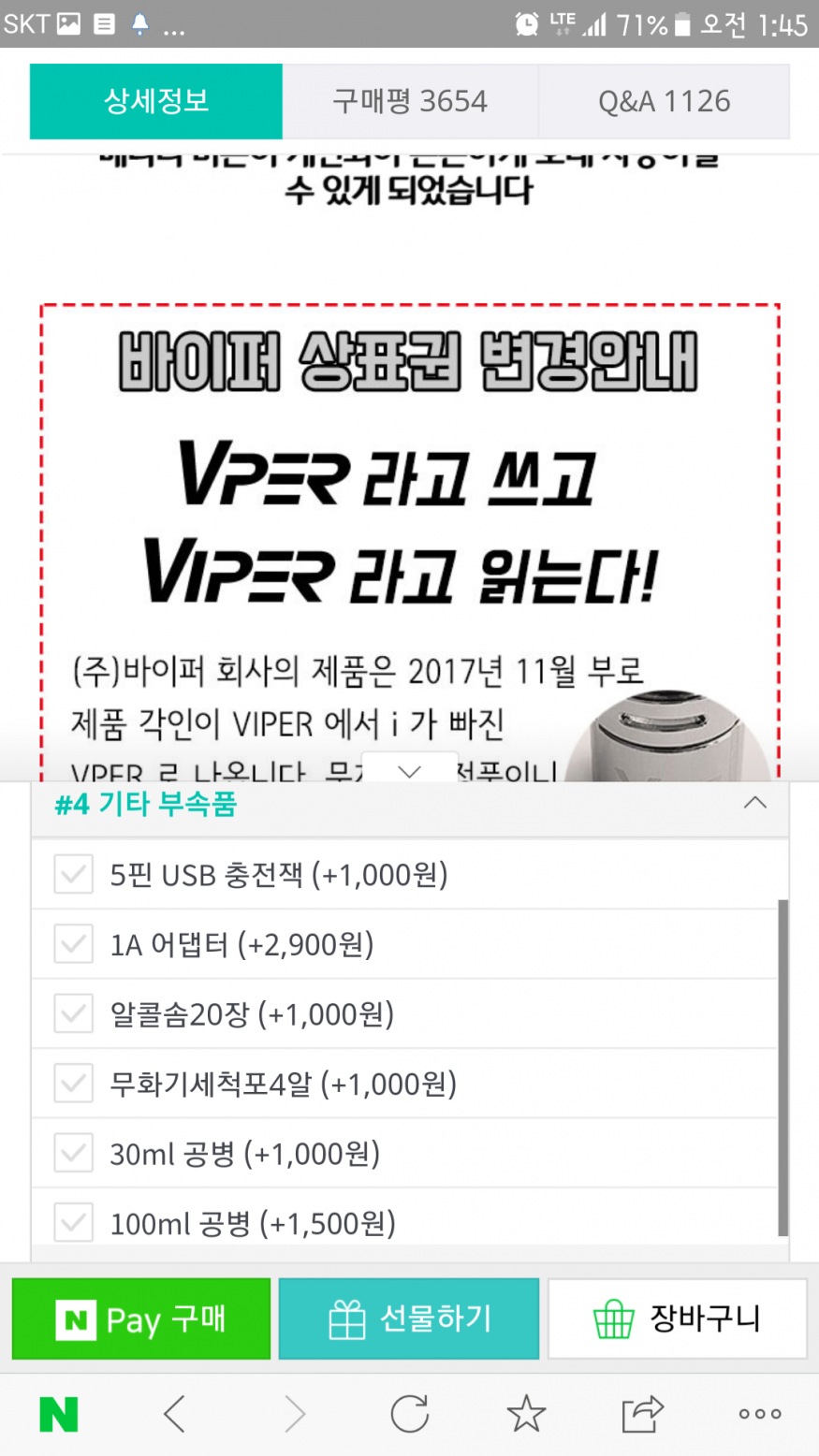Check the 5핀 USB 충전잭 option
The image size is (819, 1456).
point(73,875)
